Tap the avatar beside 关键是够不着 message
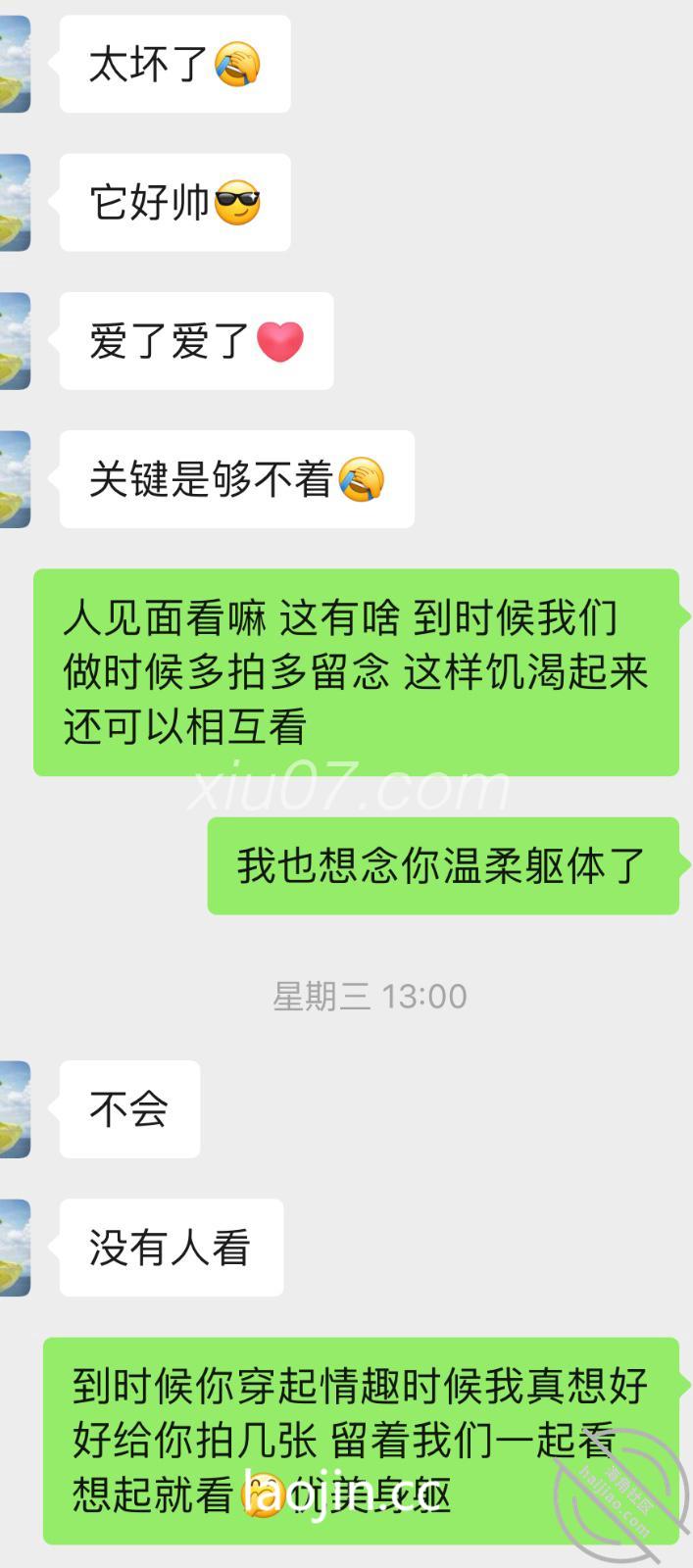This screenshot has height=1568, width=693. (14, 478)
